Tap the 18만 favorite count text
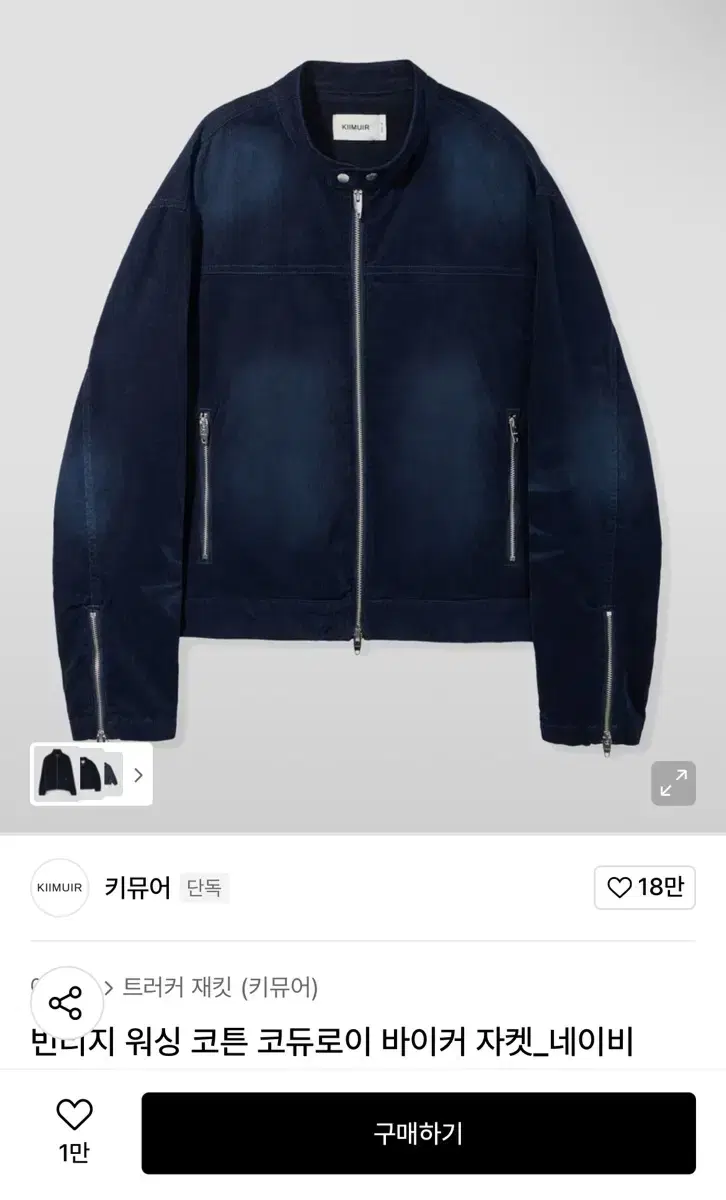This screenshot has width=726, height=1200. pos(661,888)
